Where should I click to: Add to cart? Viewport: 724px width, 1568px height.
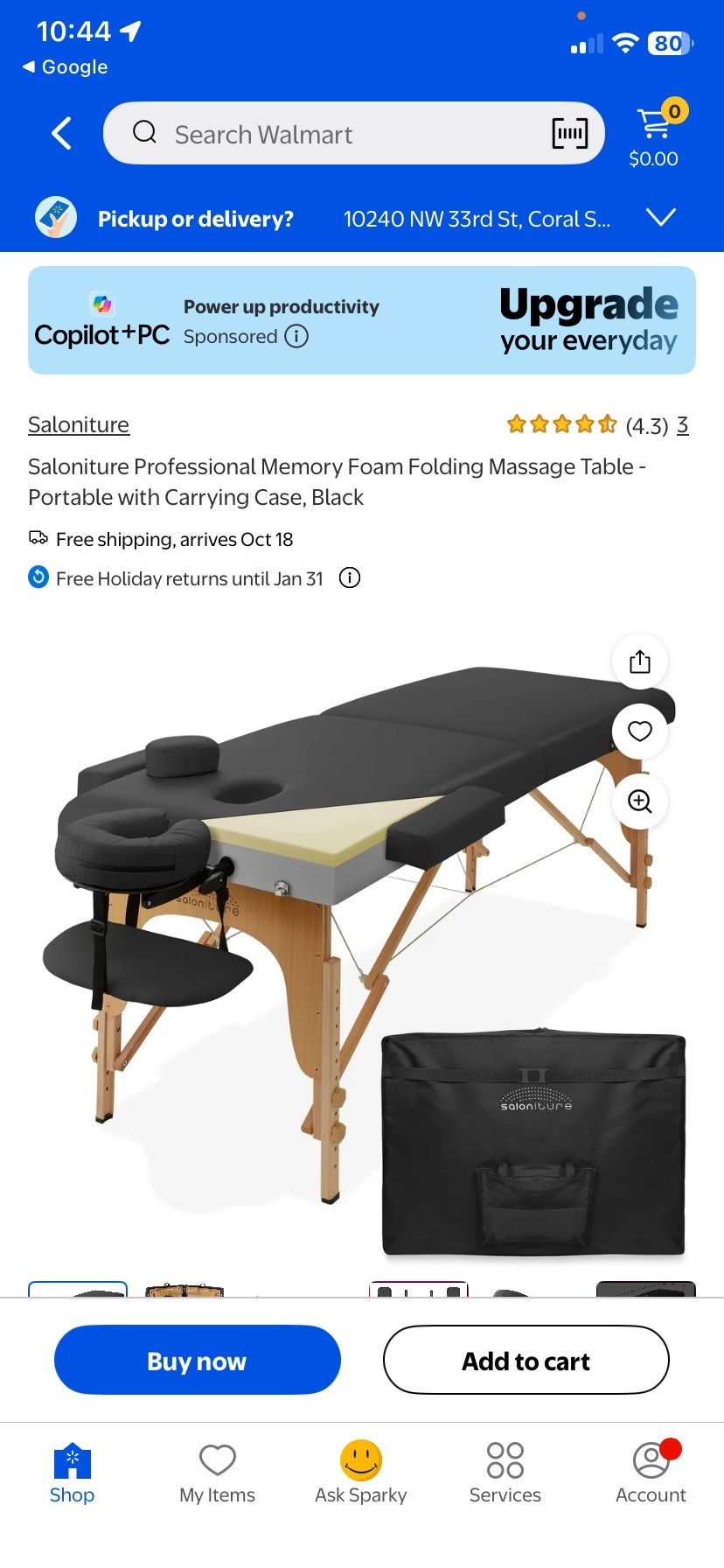tap(526, 1361)
